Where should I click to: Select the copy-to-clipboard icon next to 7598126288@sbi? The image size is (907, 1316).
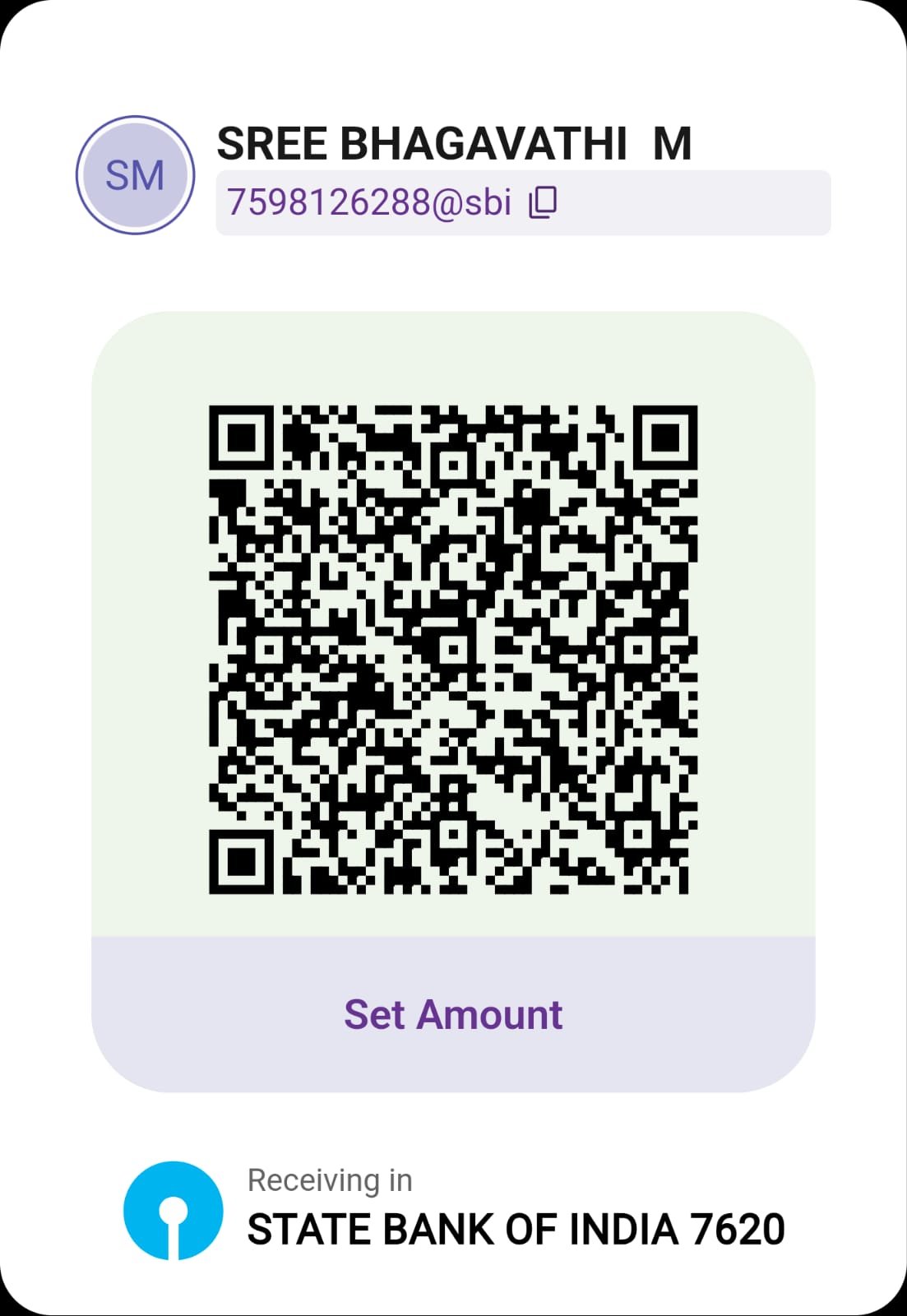click(544, 200)
